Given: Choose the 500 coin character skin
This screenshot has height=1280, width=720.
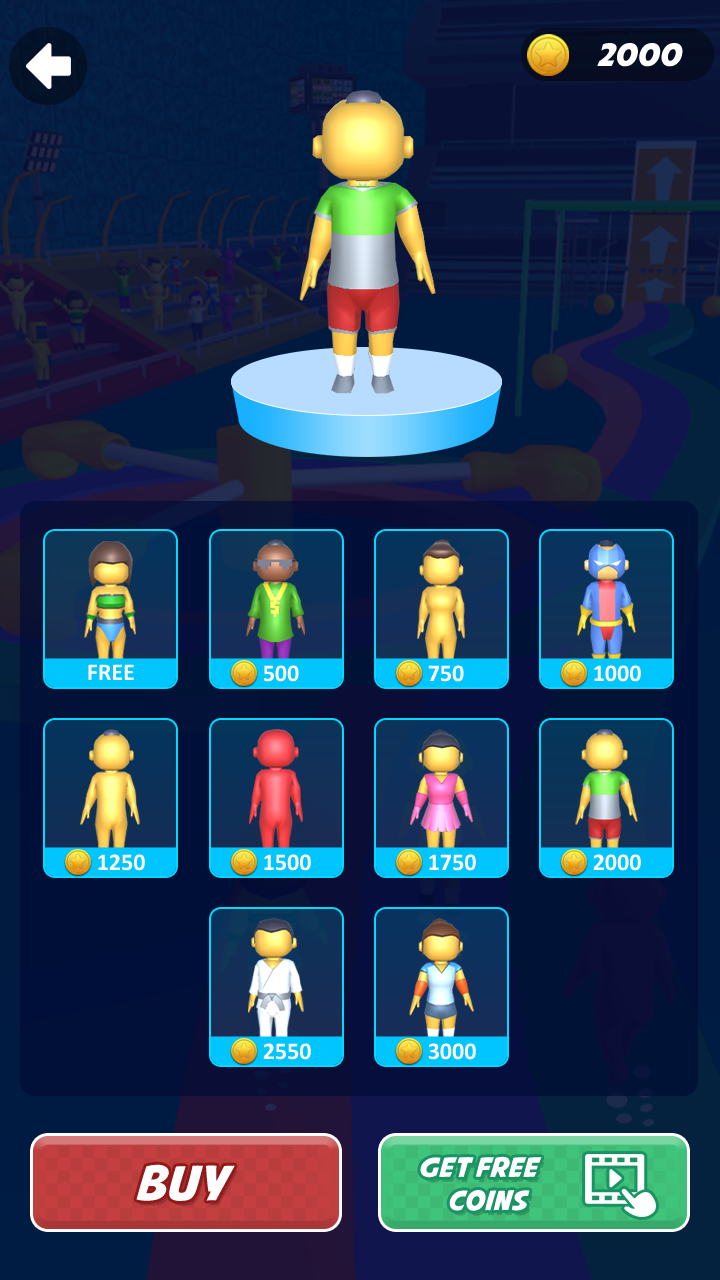Looking at the screenshot, I should coord(276,608).
